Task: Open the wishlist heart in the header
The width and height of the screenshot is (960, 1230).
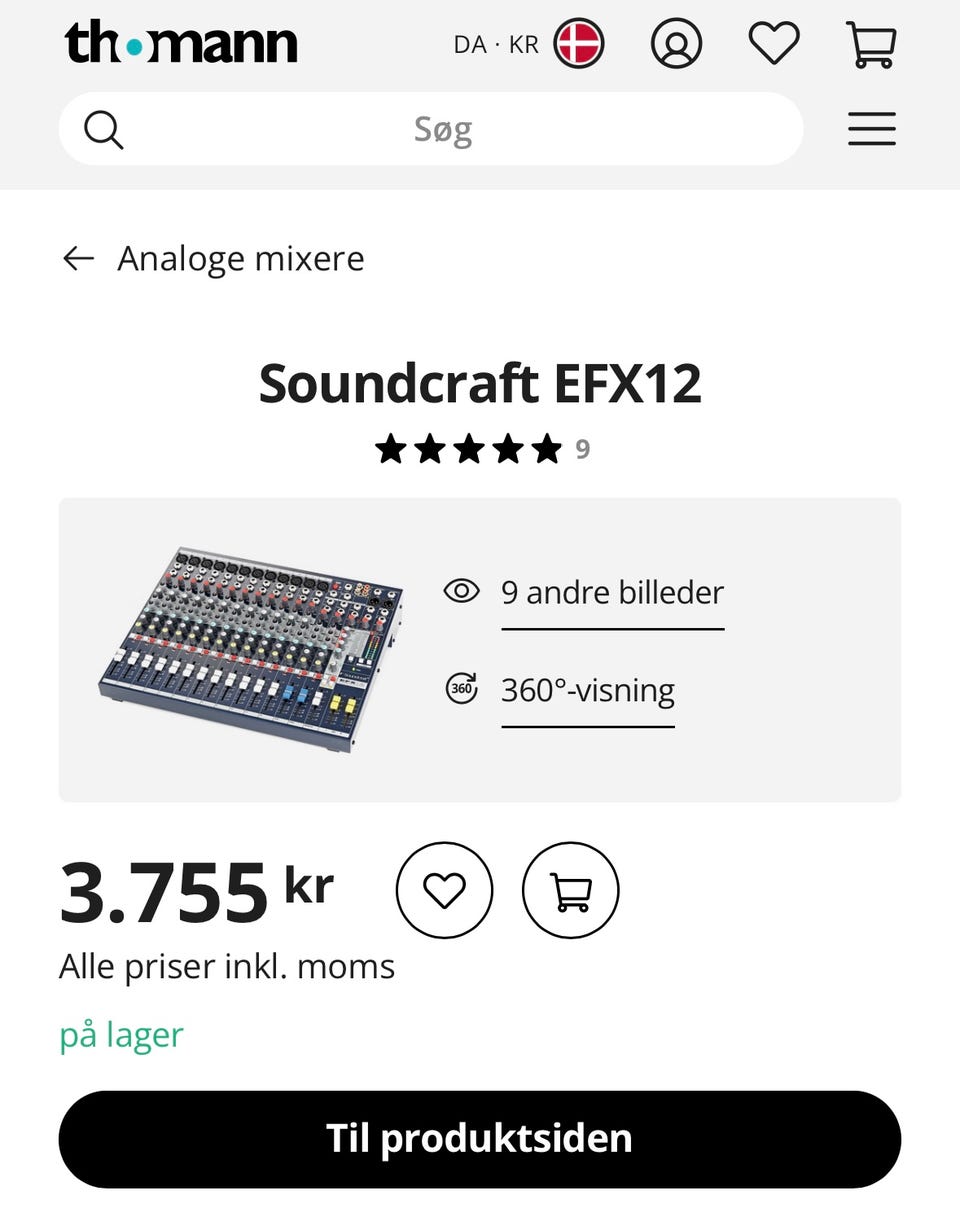Action: (x=774, y=45)
